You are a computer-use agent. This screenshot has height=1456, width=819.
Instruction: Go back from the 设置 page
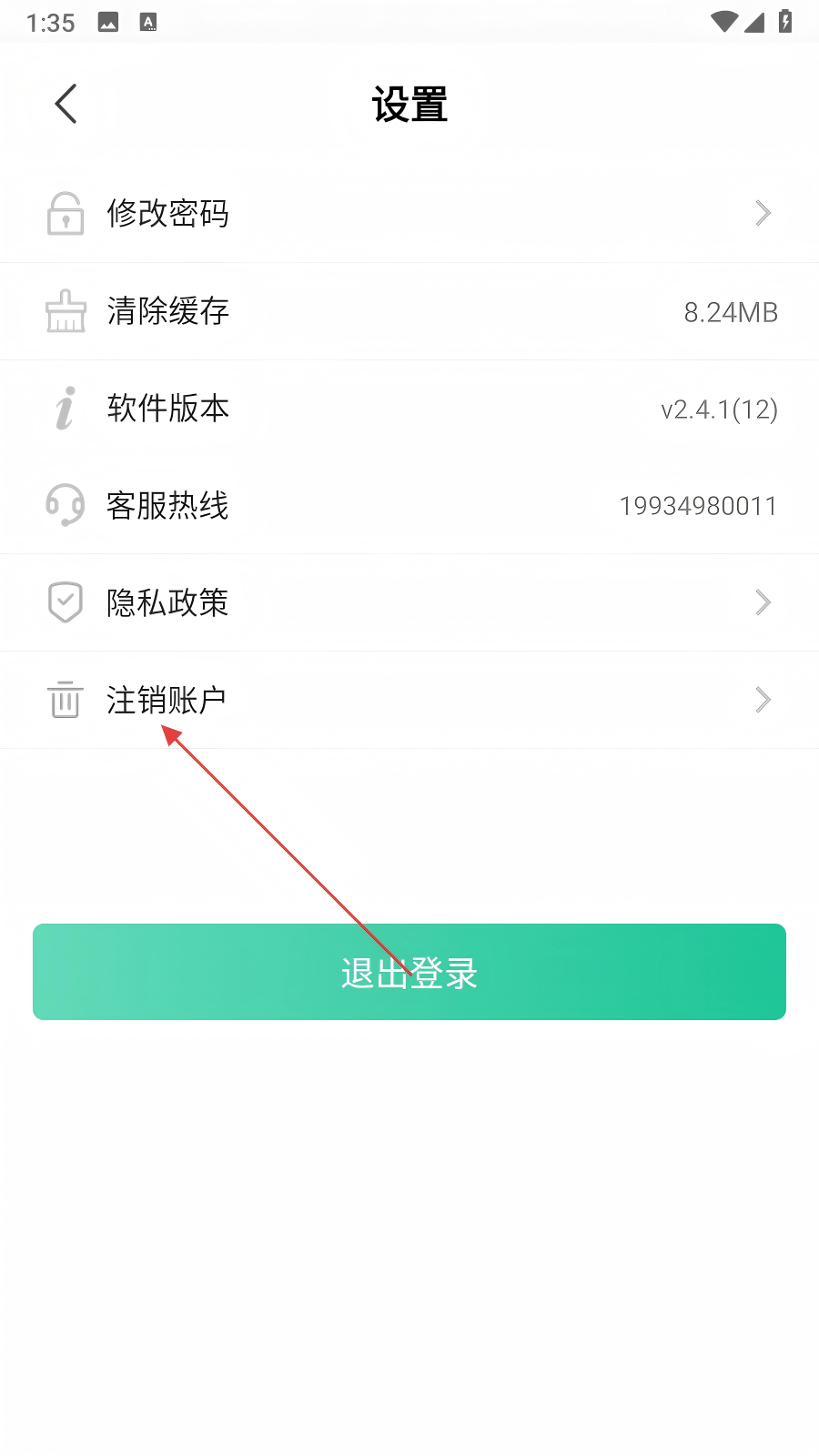[x=66, y=104]
